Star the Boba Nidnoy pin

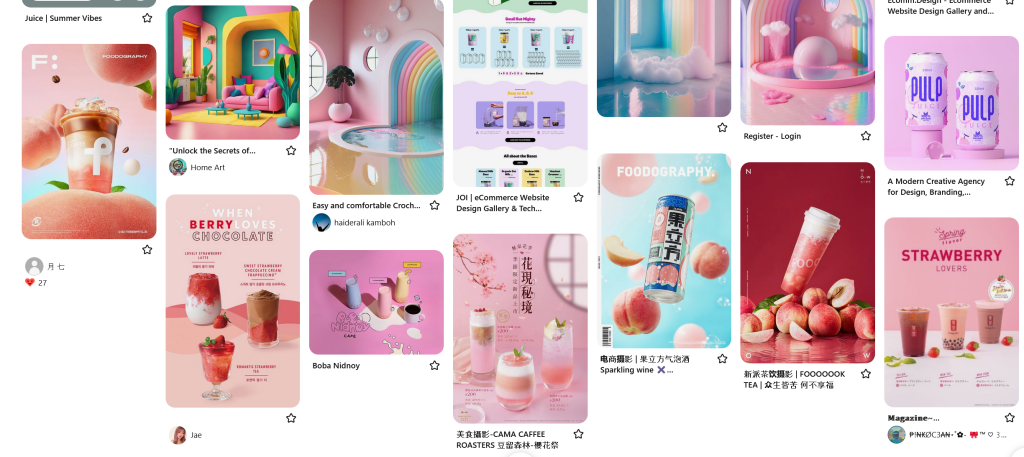coord(435,366)
